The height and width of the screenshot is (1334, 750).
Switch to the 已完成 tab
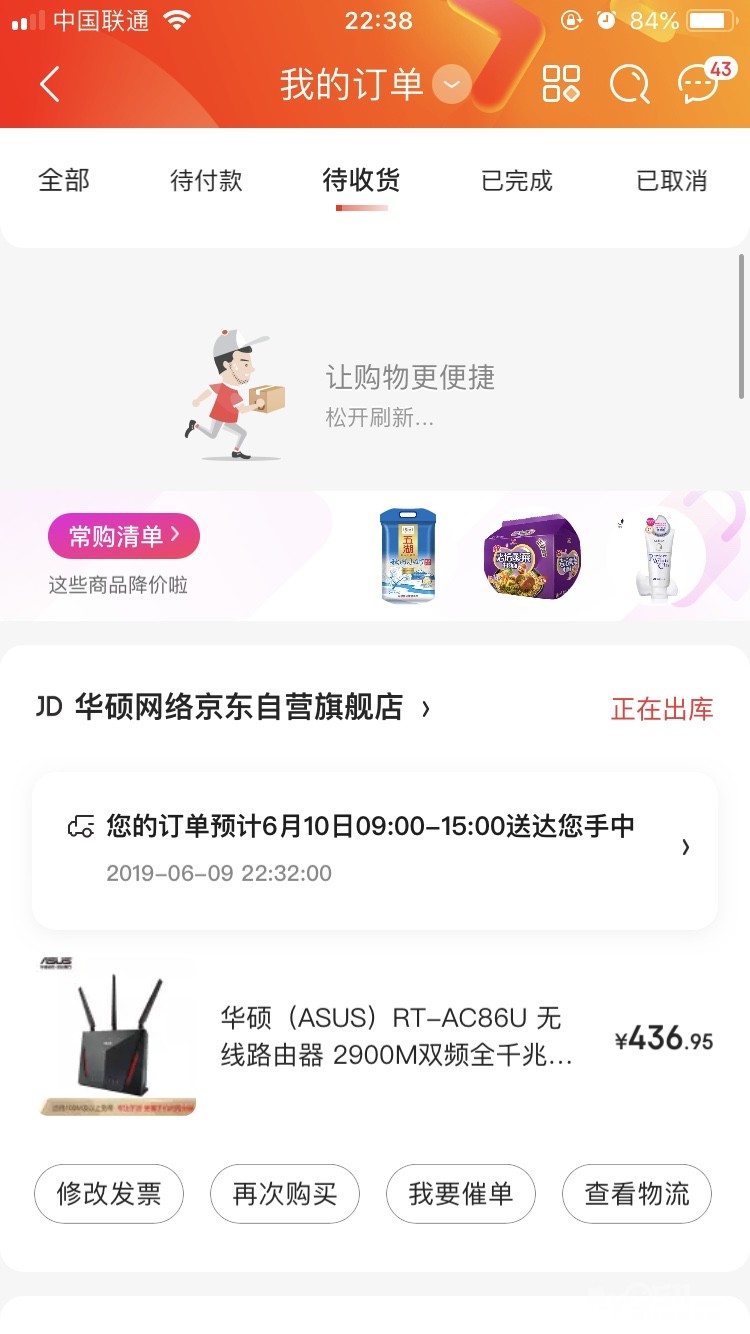point(517,181)
